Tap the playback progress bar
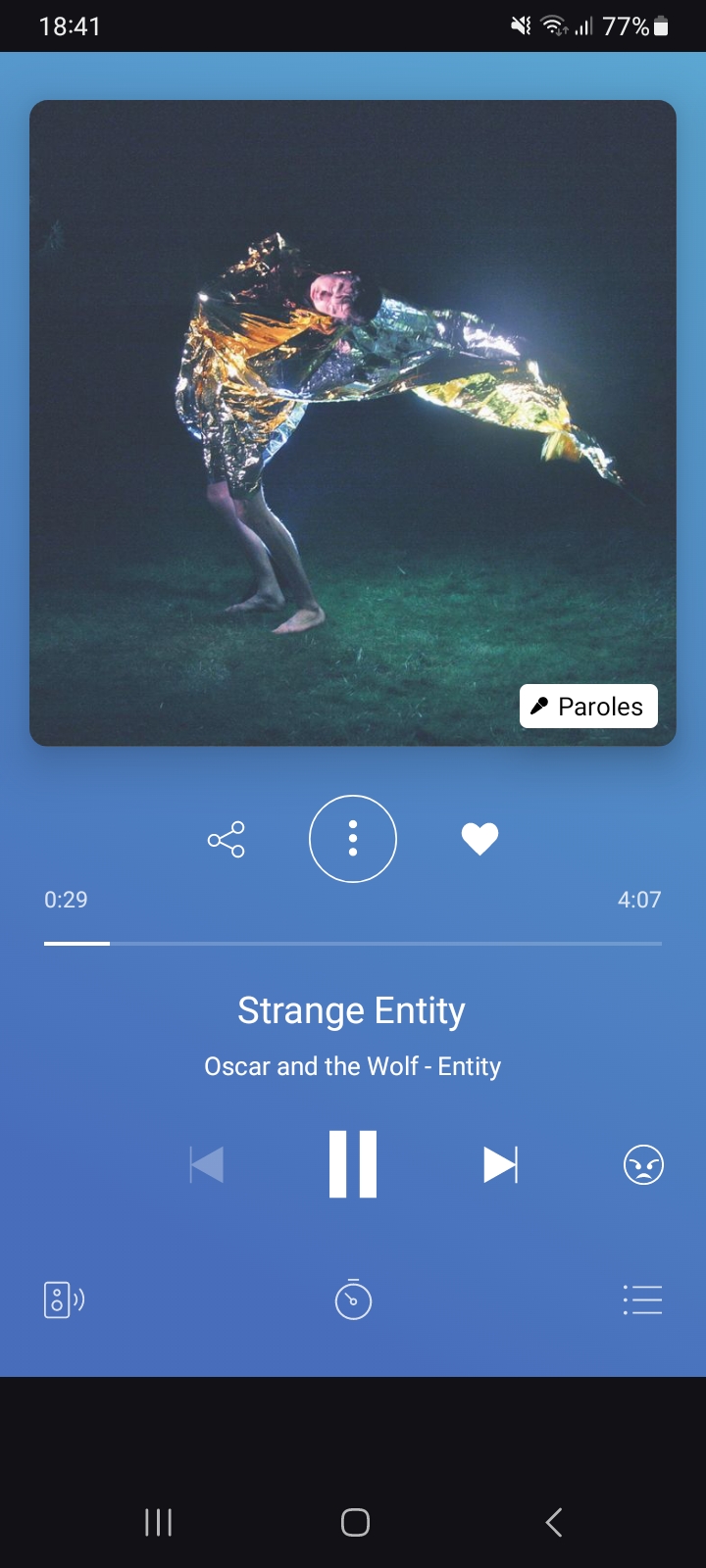The height and width of the screenshot is (1568, 706). (x=353, y=943)
